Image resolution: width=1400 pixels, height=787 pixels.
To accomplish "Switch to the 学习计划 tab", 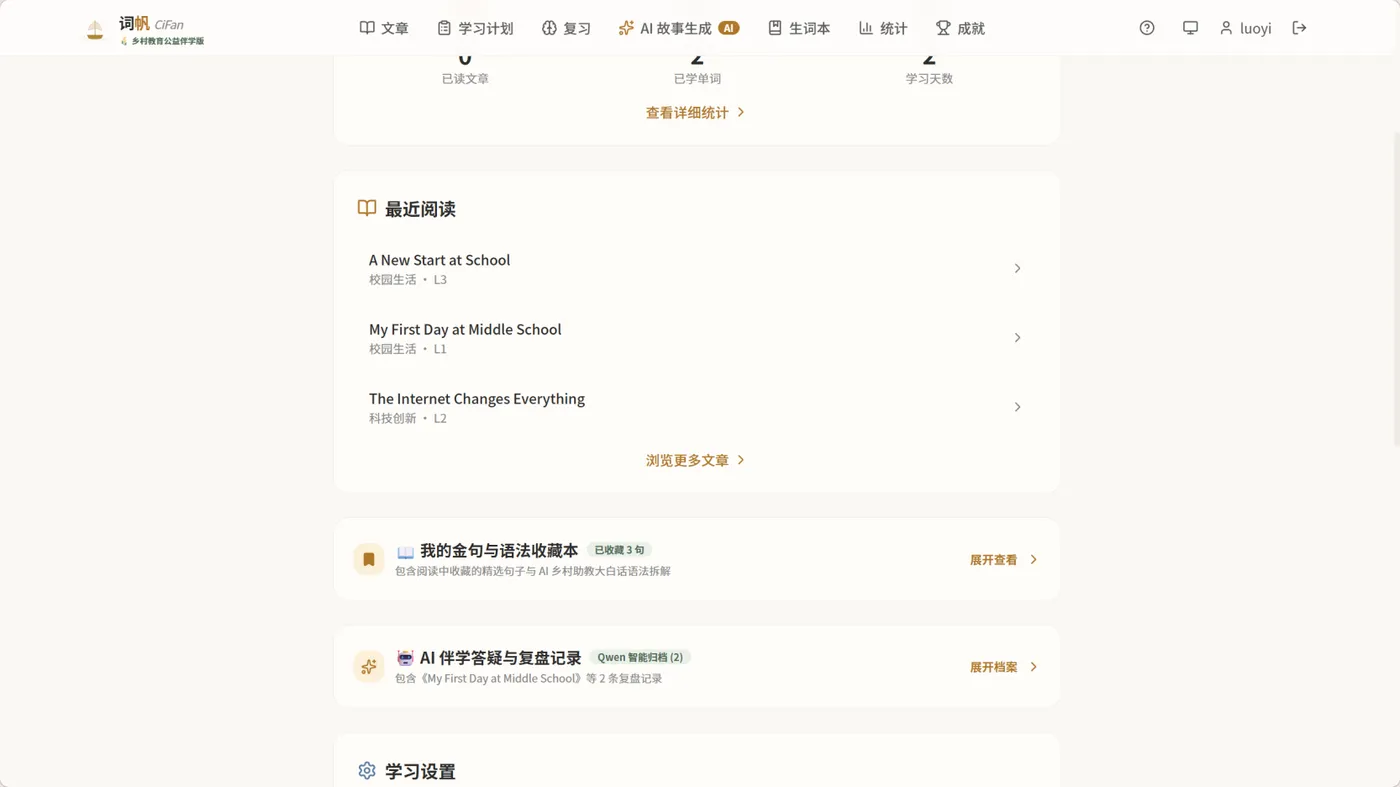I will pos(475,28).
